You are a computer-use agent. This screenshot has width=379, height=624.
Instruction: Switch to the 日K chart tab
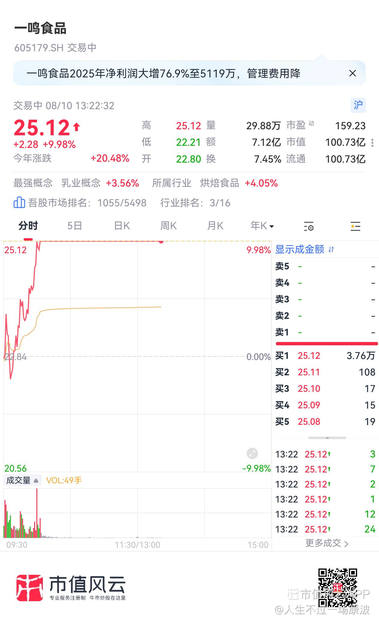click(x=122, y=226)
